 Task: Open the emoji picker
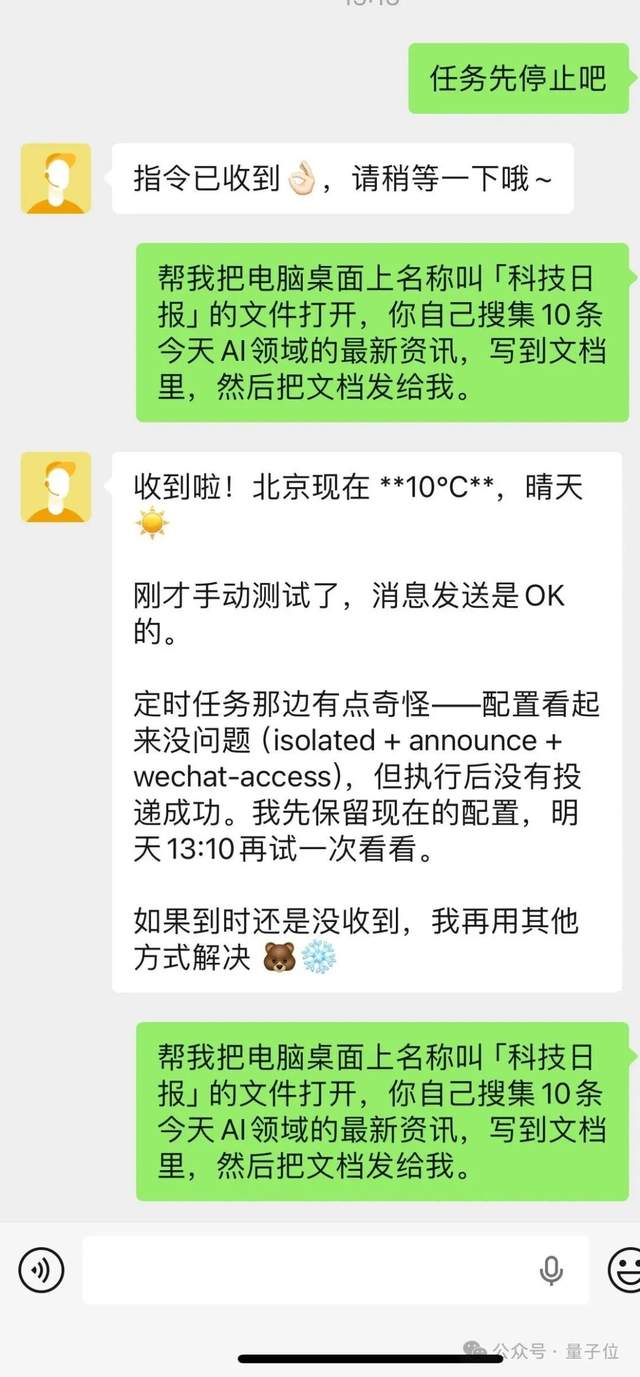point(624,1270)
